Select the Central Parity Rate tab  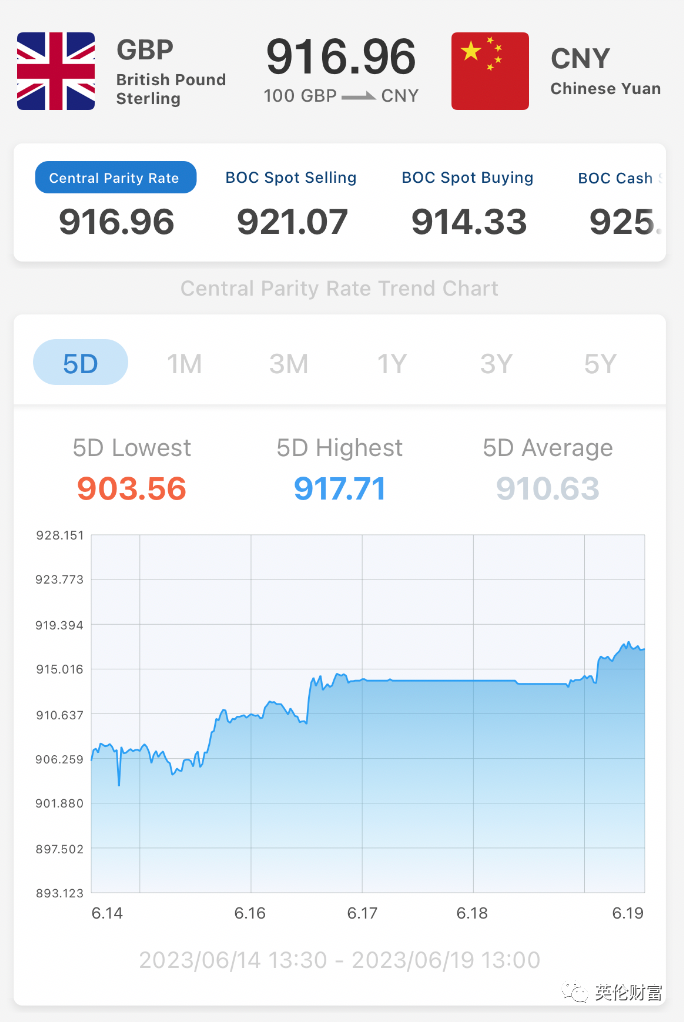pos(115,178)
